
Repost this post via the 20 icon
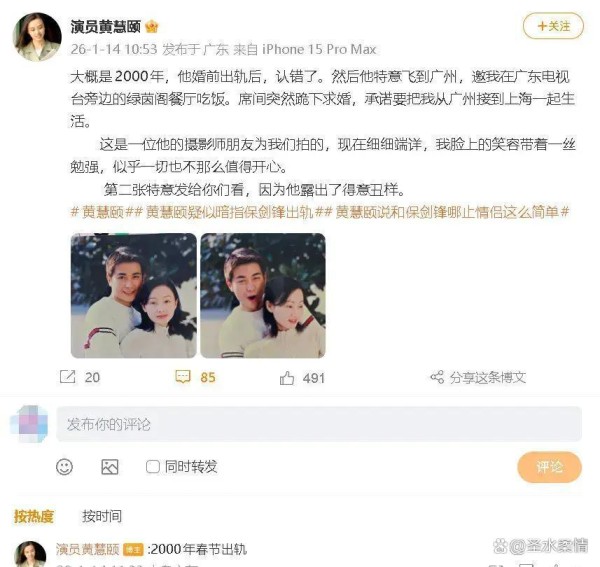80,377
